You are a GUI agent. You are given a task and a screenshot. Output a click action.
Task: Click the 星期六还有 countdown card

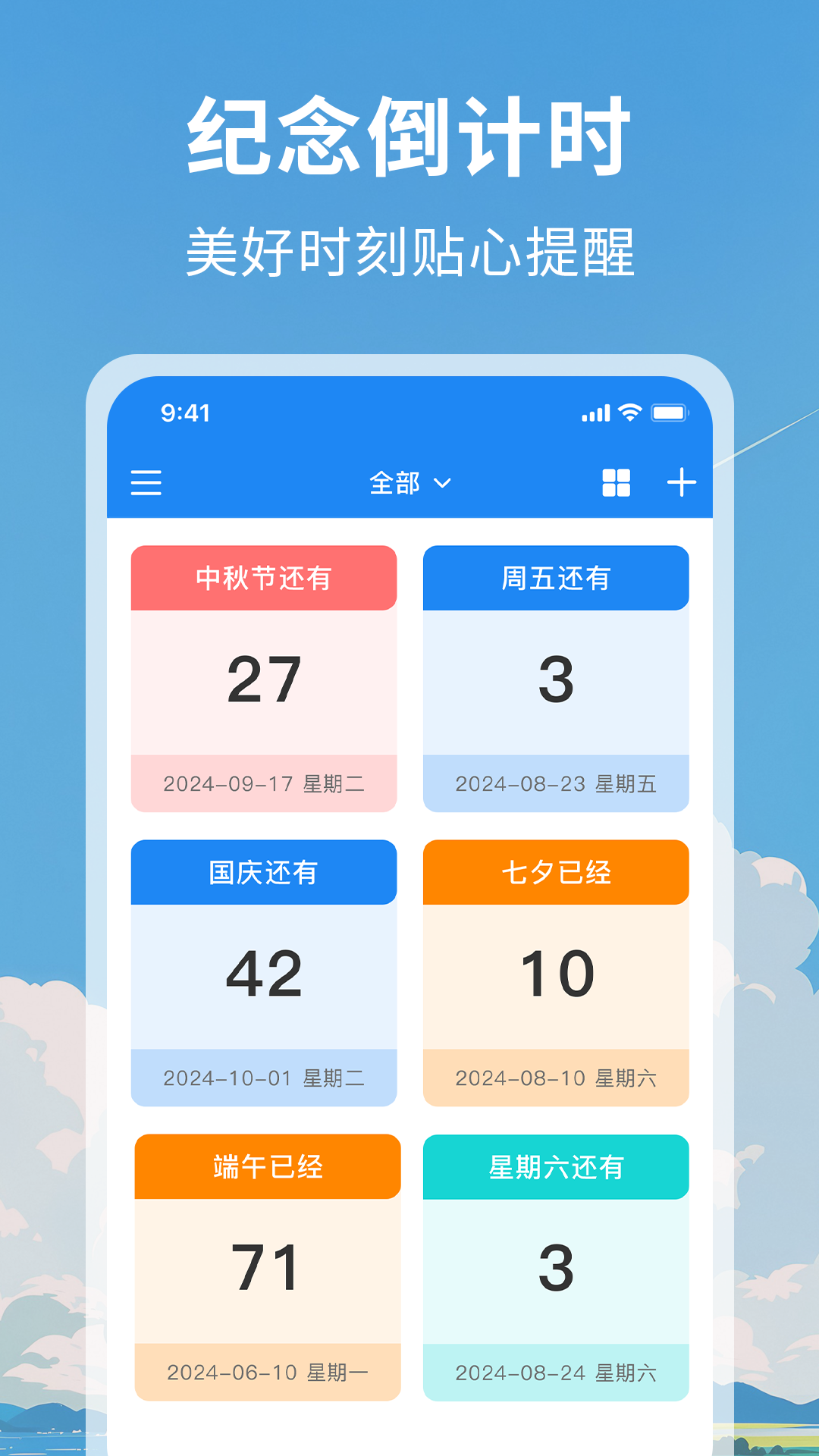pos(556,1263)
